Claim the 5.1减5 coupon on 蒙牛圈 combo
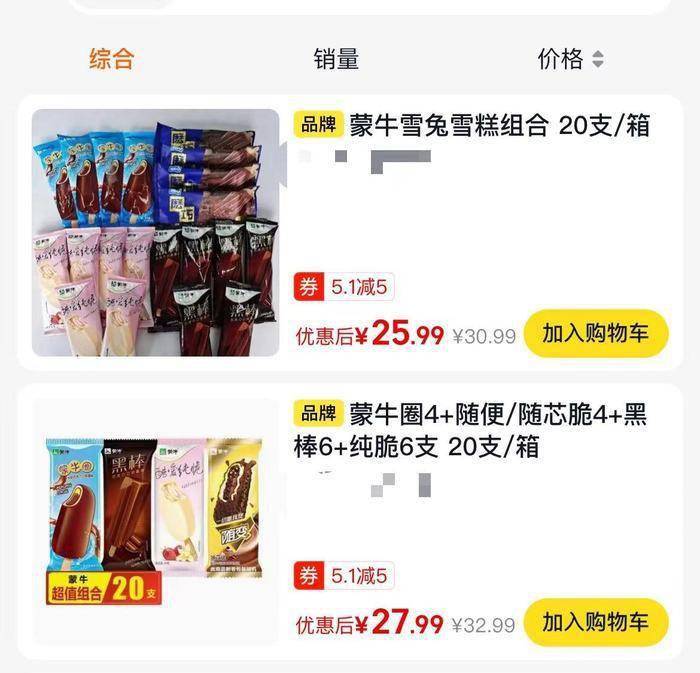Viewport: 700px width, 673px height. 345,576
